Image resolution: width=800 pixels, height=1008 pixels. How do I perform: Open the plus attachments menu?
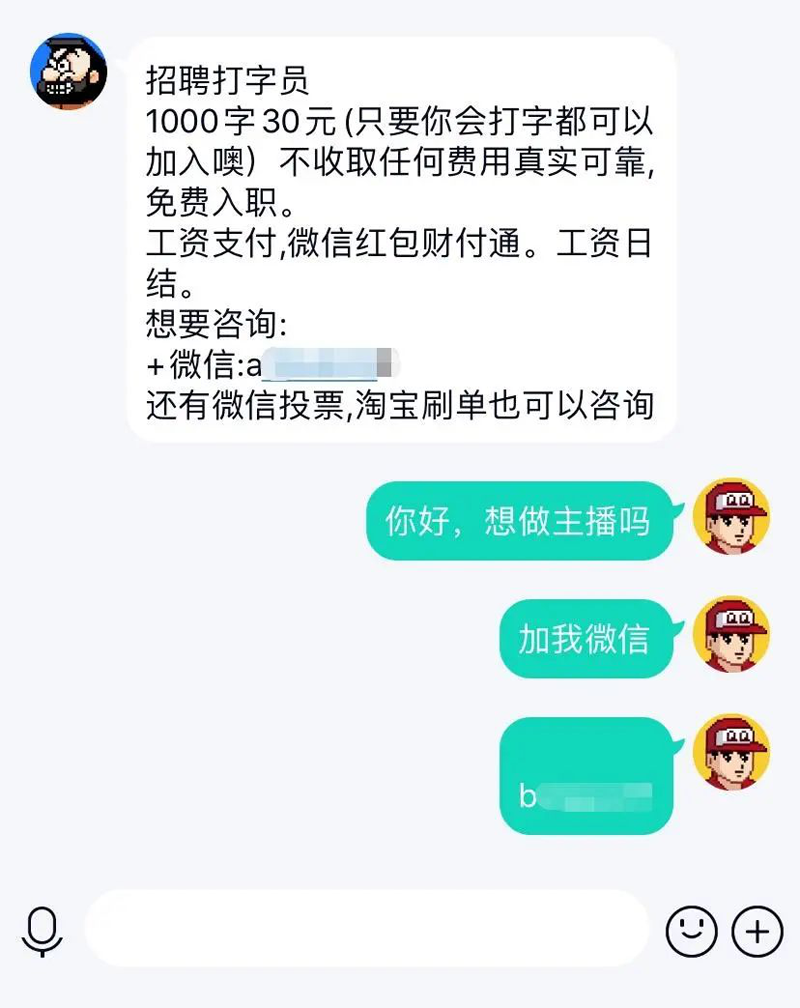(757, 931)
